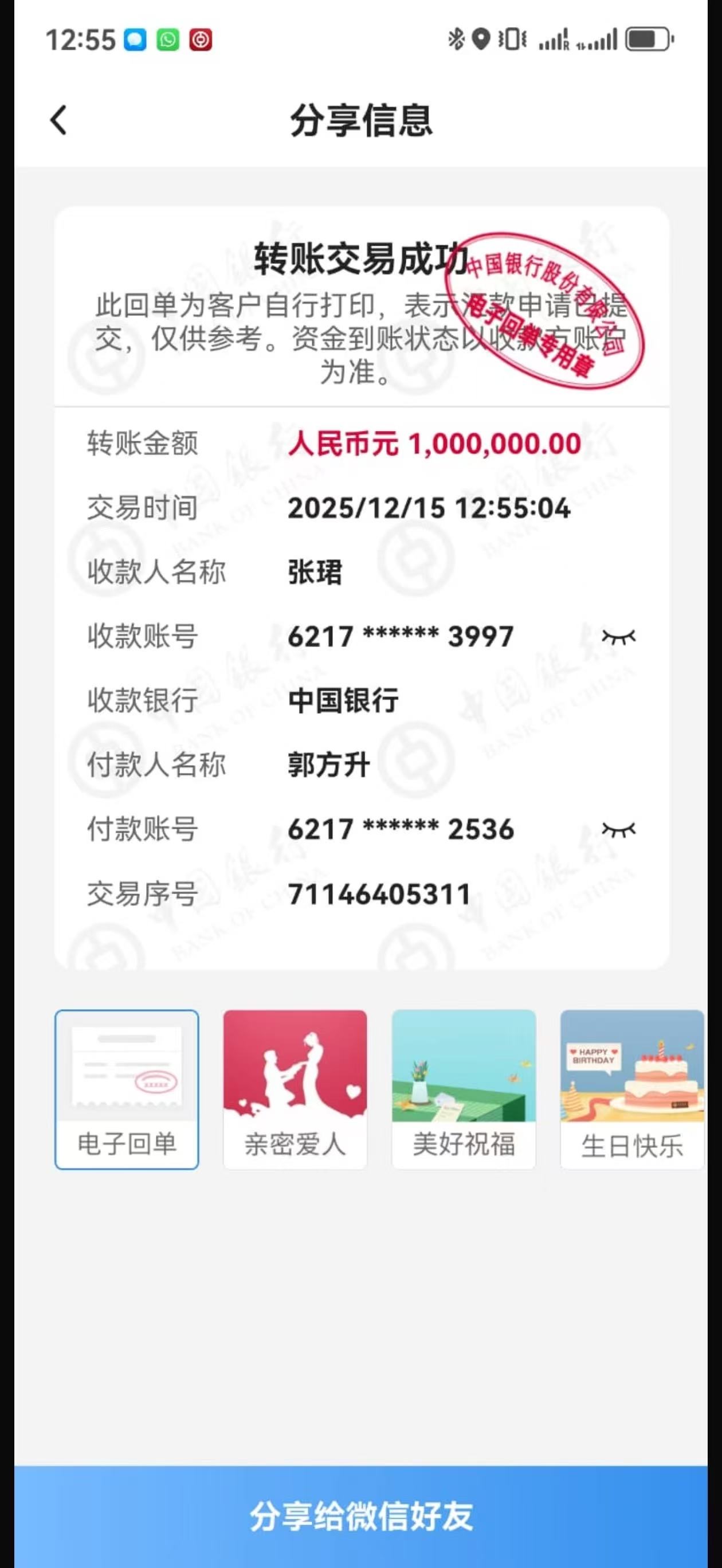Go back from 分享信息 page
The width and height of the screenshot is (722, 1568).
[58, 120]
